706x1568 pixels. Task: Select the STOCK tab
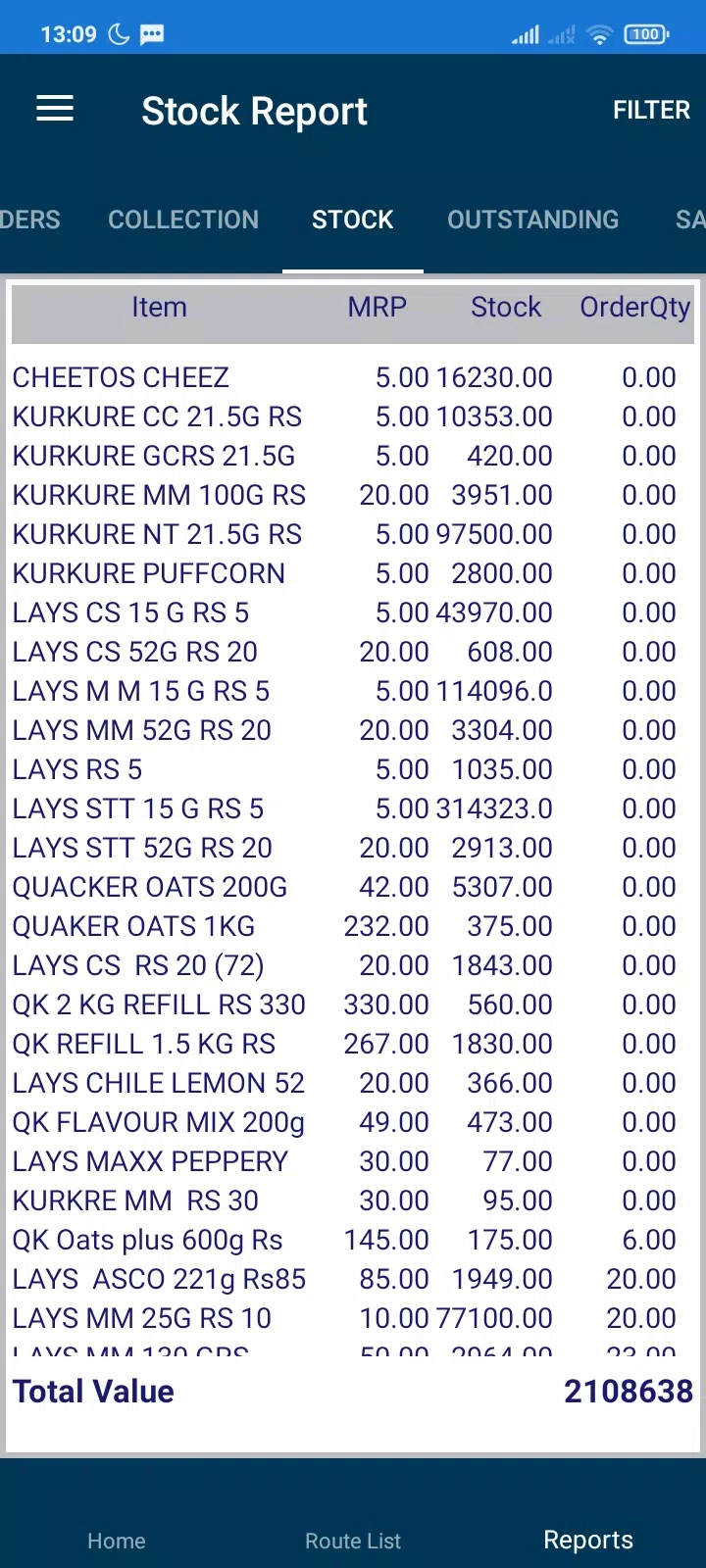pos(353,220)
